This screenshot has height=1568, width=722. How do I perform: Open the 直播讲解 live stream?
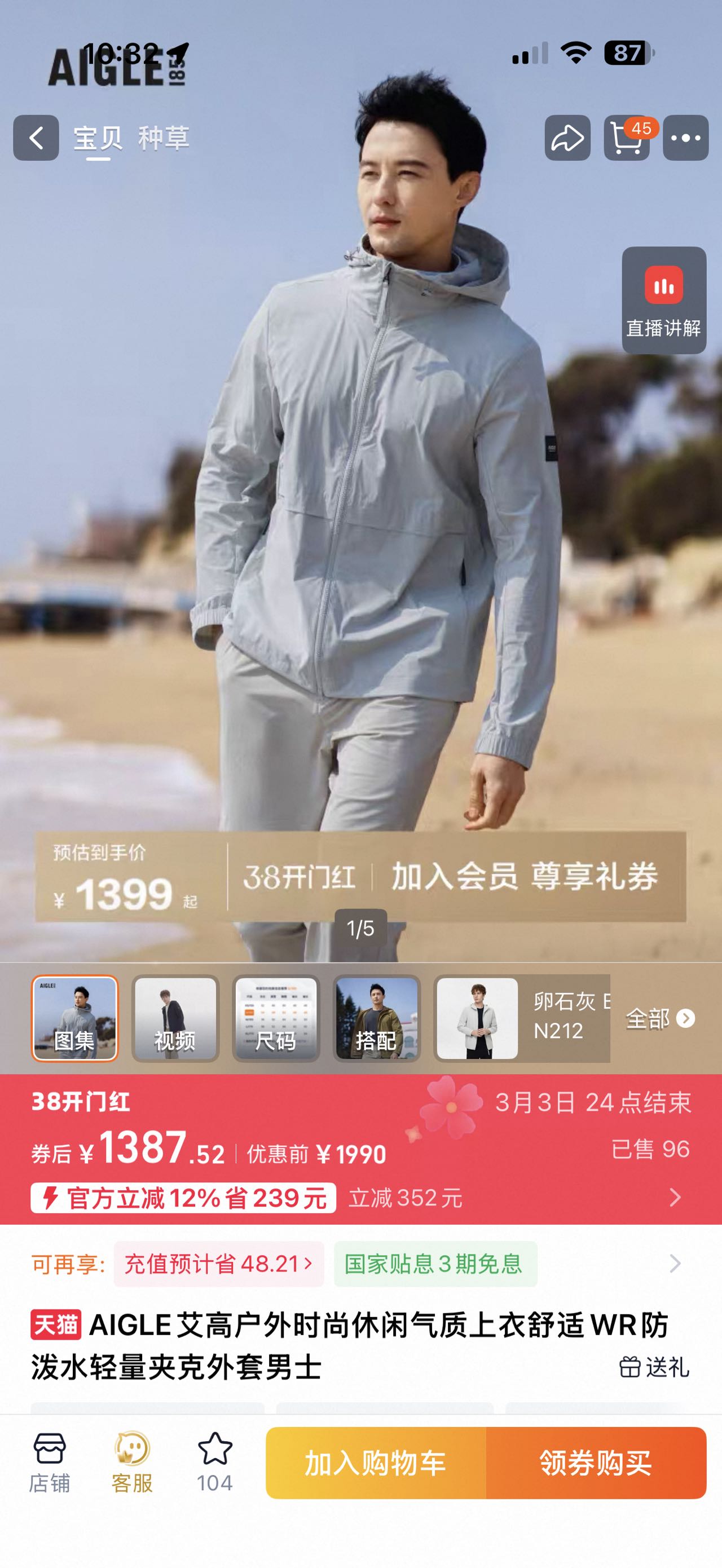coord(663,300)
